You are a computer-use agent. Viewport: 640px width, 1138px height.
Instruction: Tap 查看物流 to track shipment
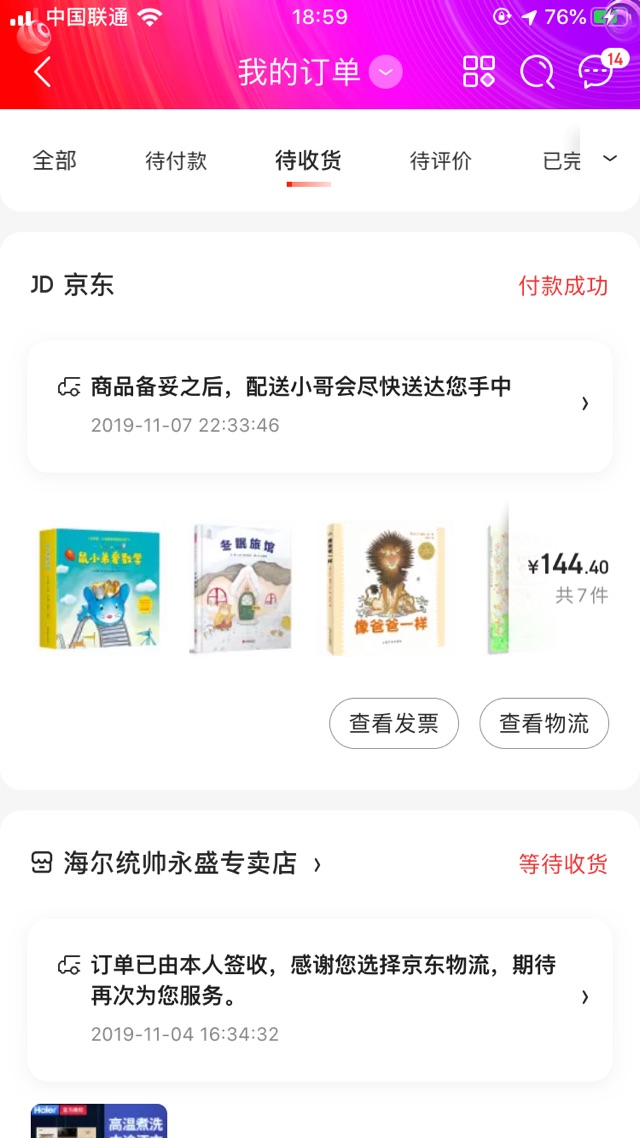544,724
